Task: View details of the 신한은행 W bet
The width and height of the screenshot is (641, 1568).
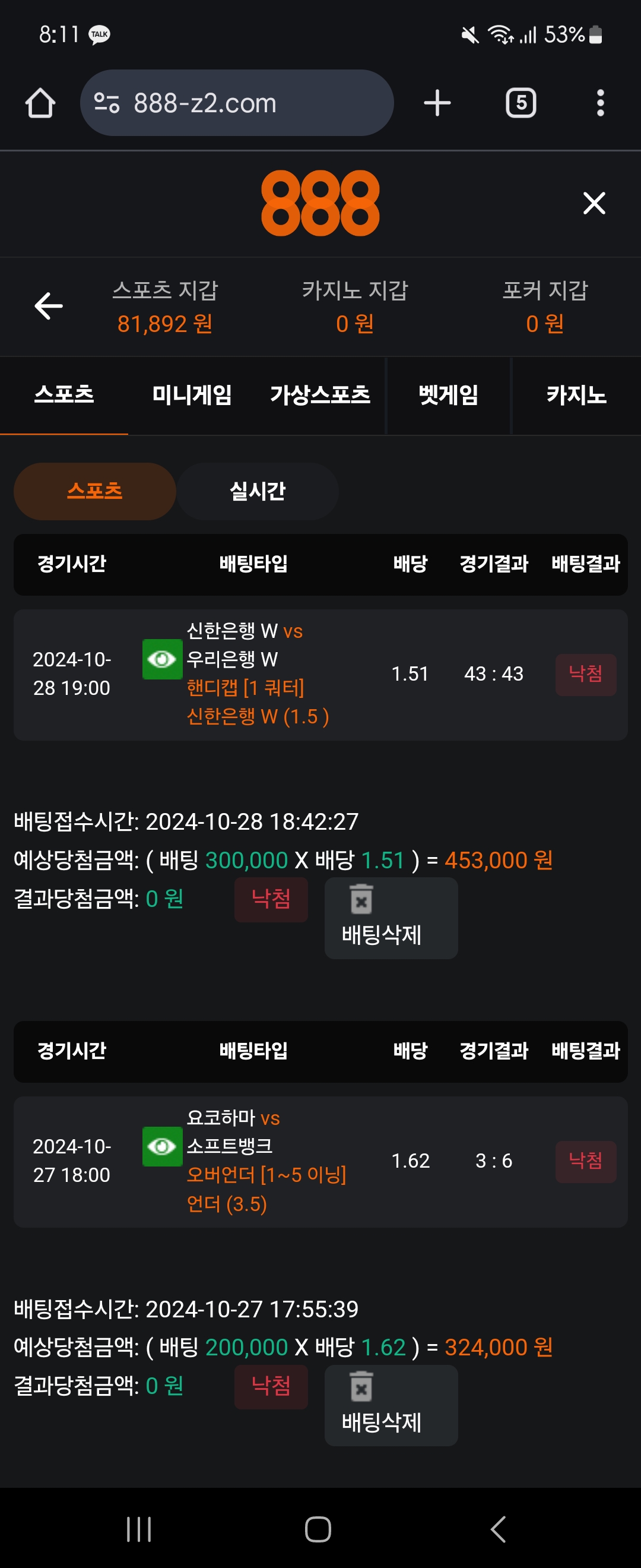Action: (162, 659)
